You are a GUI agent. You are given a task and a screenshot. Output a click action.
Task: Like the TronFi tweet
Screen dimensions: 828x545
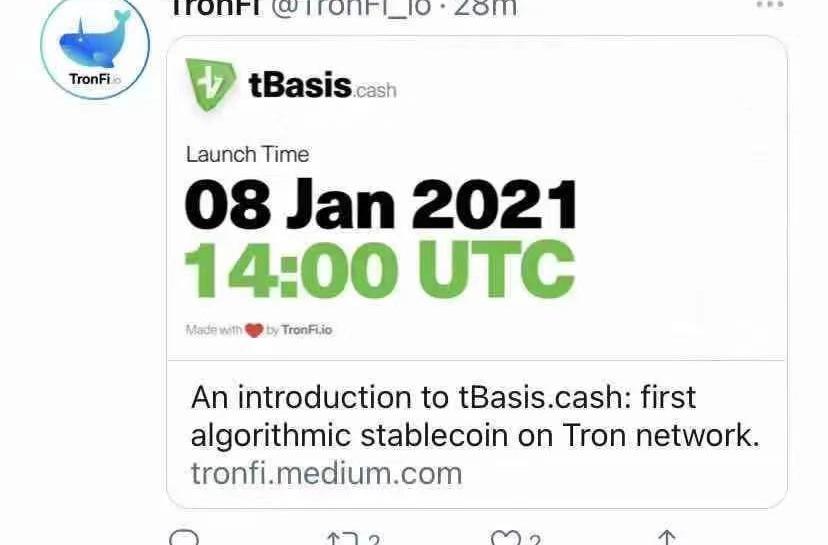click(506, 538)
